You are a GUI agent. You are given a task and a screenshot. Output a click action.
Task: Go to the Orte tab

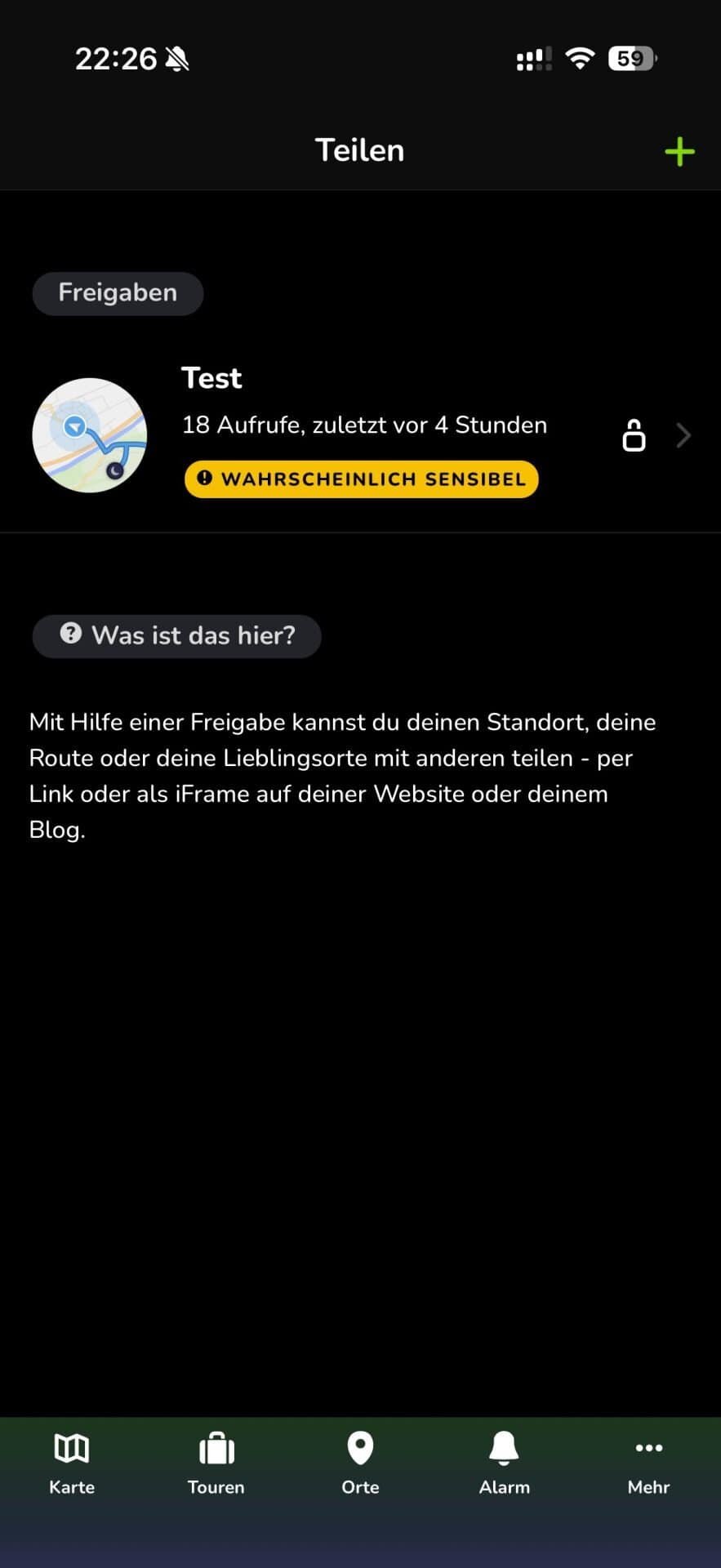(360, 1463)
